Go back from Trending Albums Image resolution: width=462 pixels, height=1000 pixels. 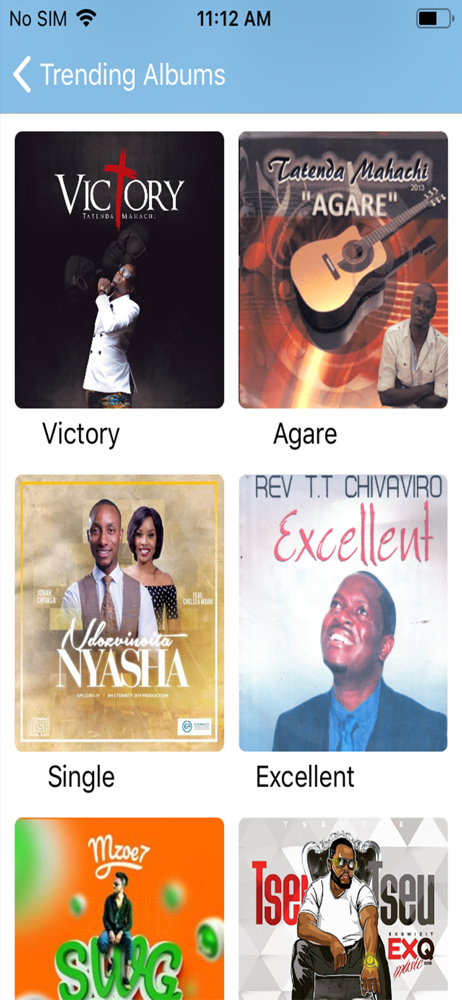pos(22,75)
